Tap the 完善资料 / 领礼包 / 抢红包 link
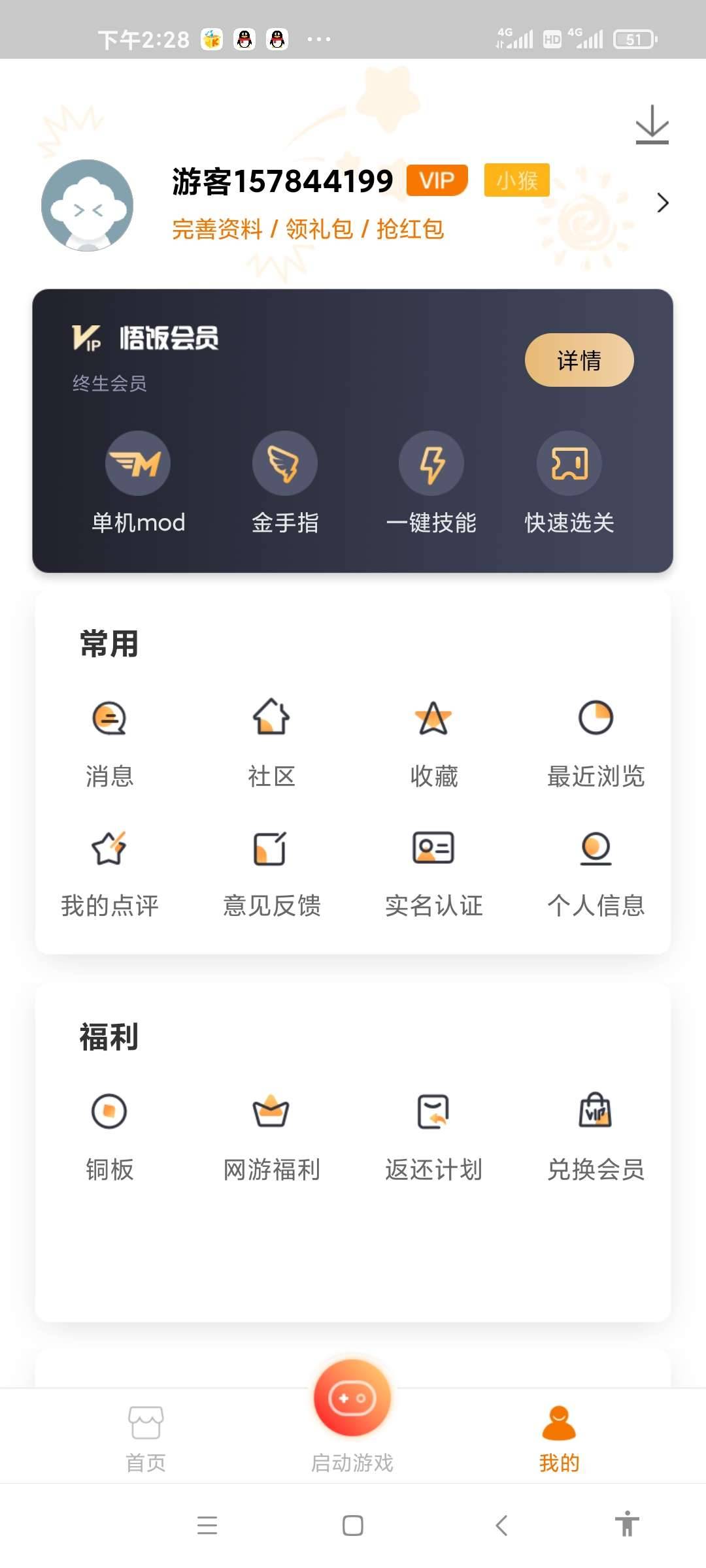706x1568 pixels. 308,229
